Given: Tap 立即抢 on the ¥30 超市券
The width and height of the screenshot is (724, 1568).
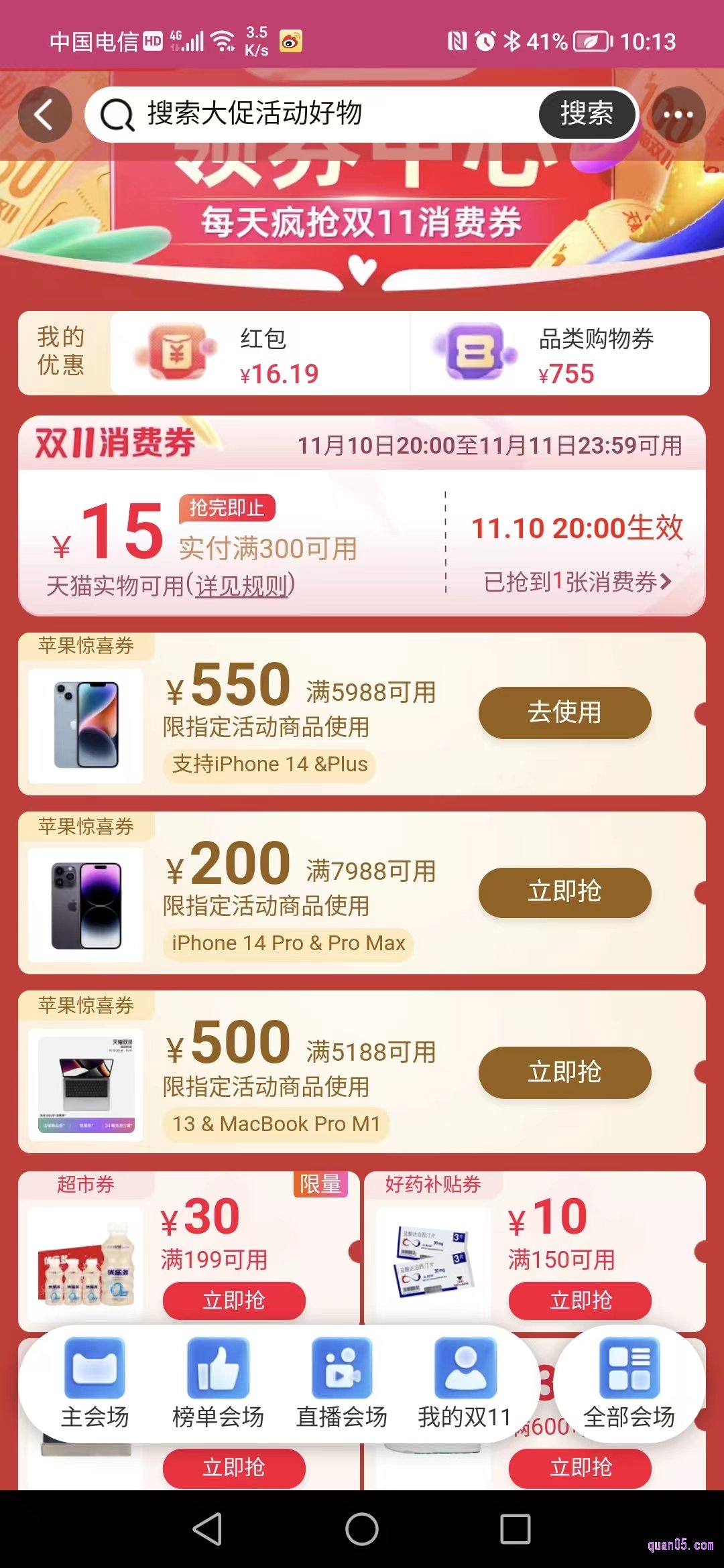Looking at the screenshot, I should click(234, 1301).
